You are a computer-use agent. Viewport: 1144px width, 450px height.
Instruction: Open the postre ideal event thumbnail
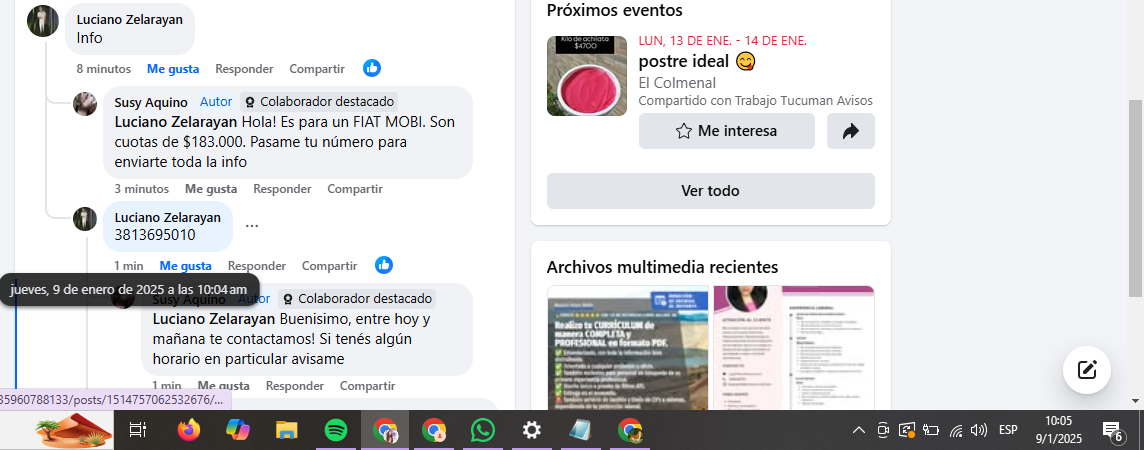[x=587, y=76]
